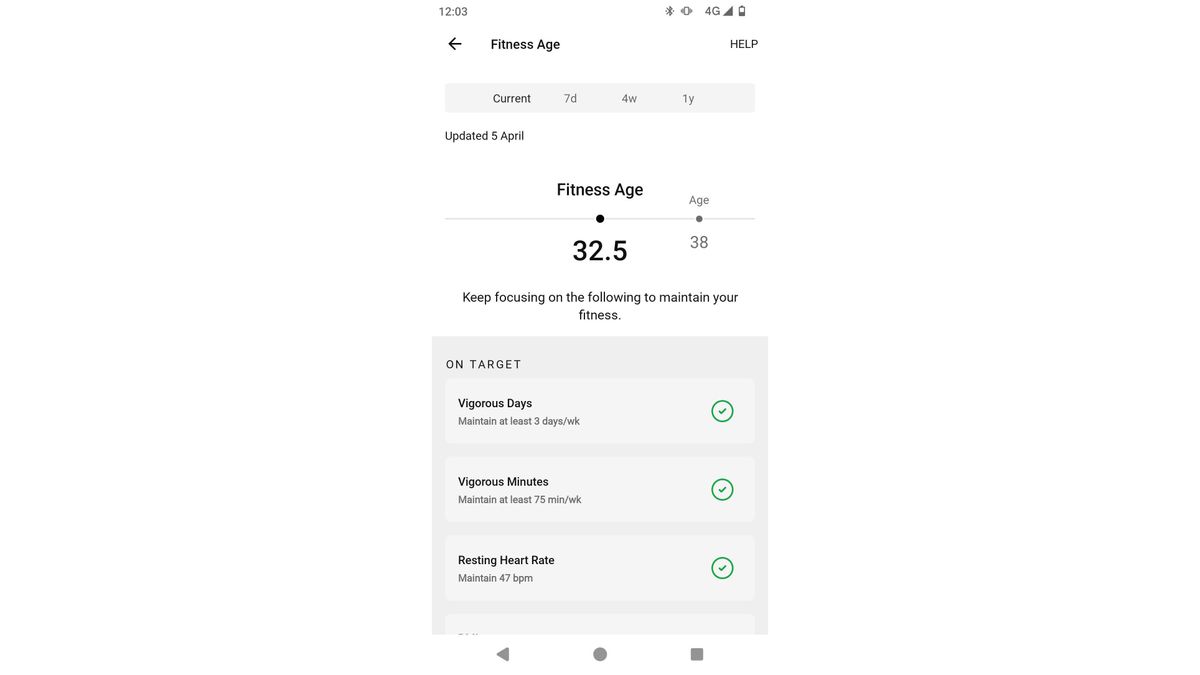Open the Resting Heart Rate card
The width and height of the screenshot is (1200, 675).
[x=599, y=568]
